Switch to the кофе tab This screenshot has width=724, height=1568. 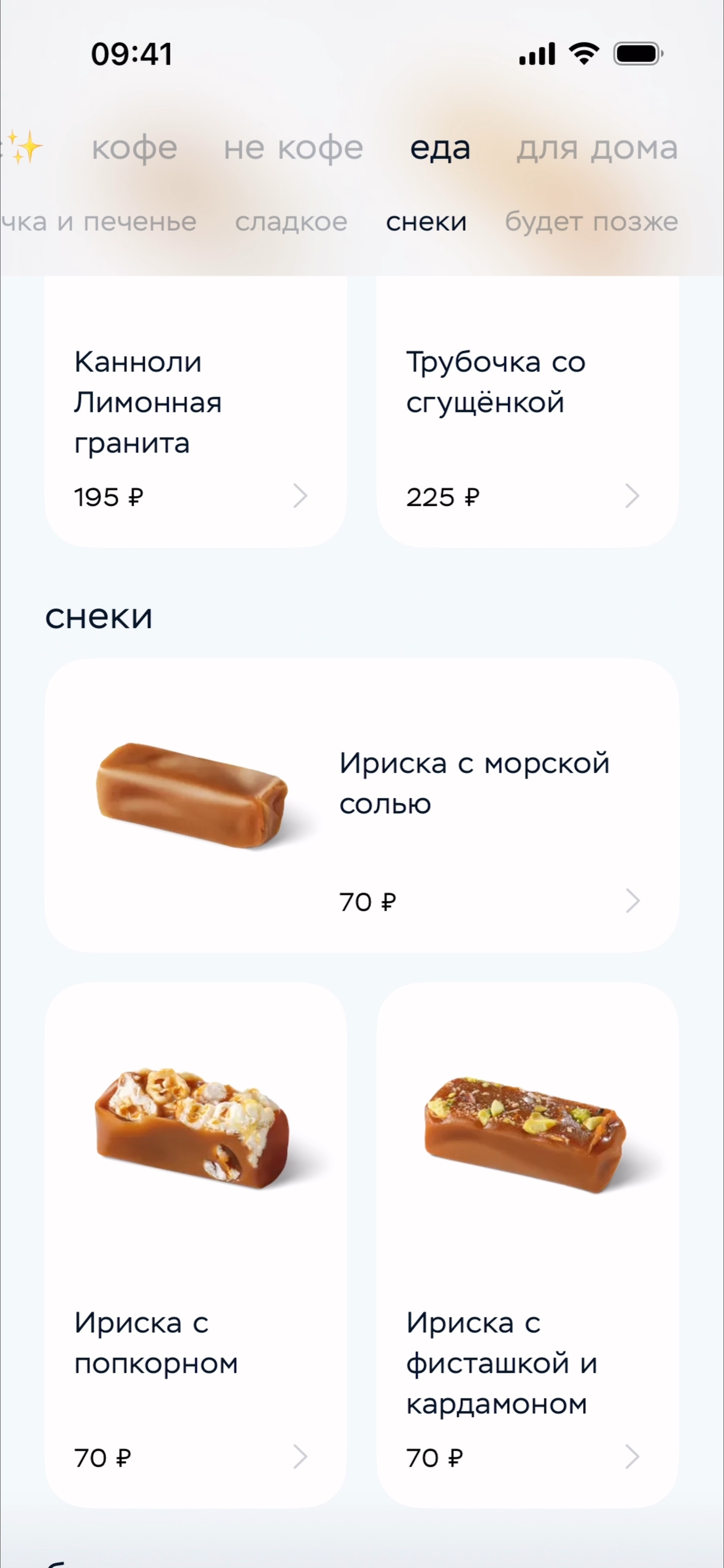(134, 148)
